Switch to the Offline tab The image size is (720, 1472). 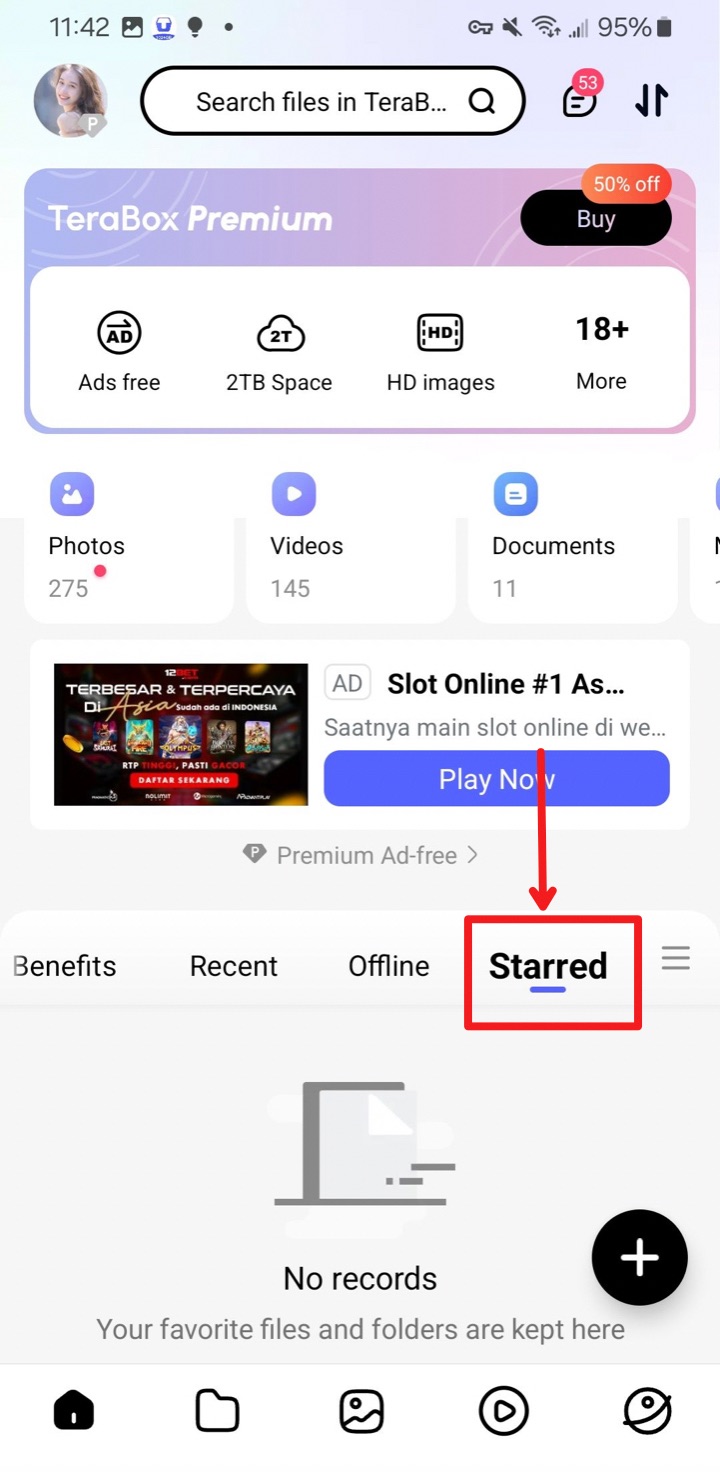click(388, 966)
